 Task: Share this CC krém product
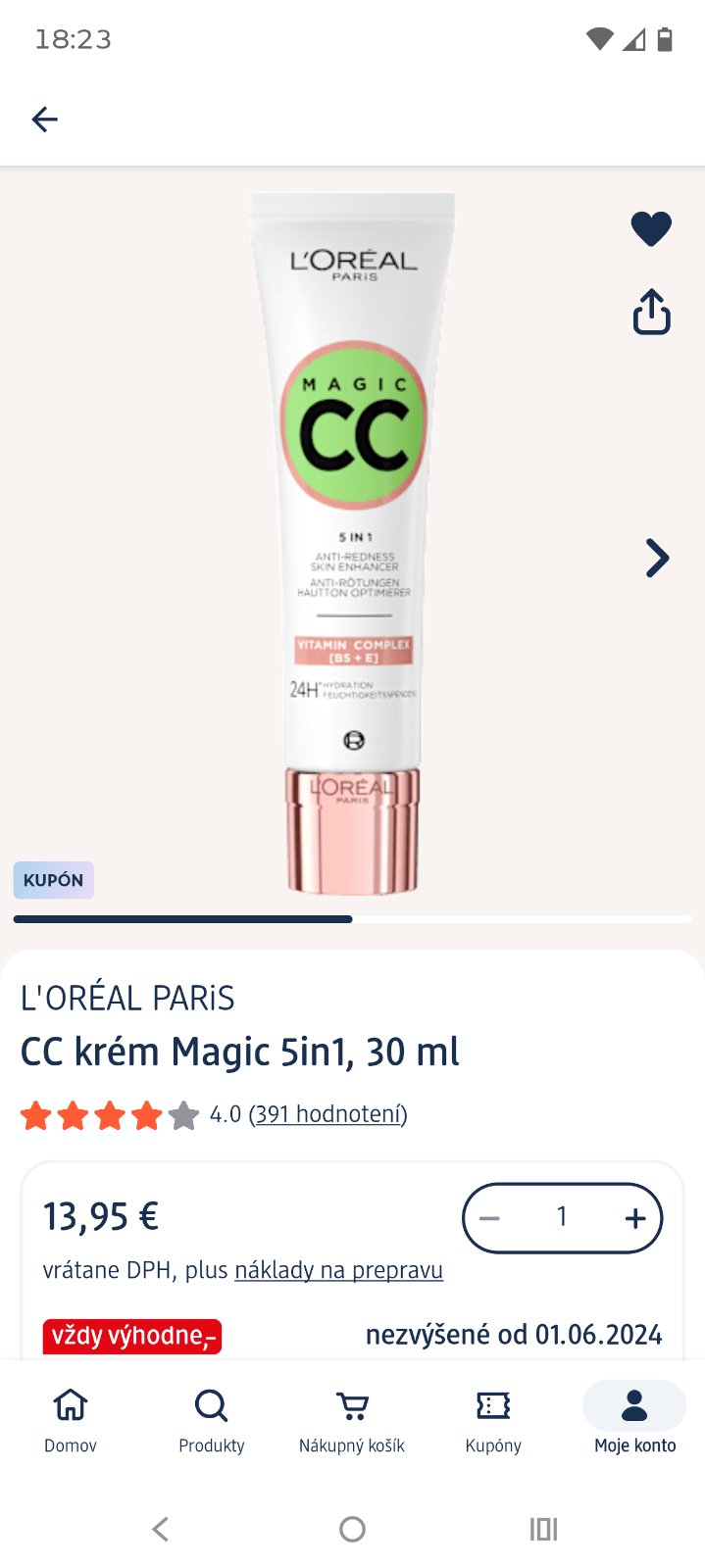click(x=651, y=312)
